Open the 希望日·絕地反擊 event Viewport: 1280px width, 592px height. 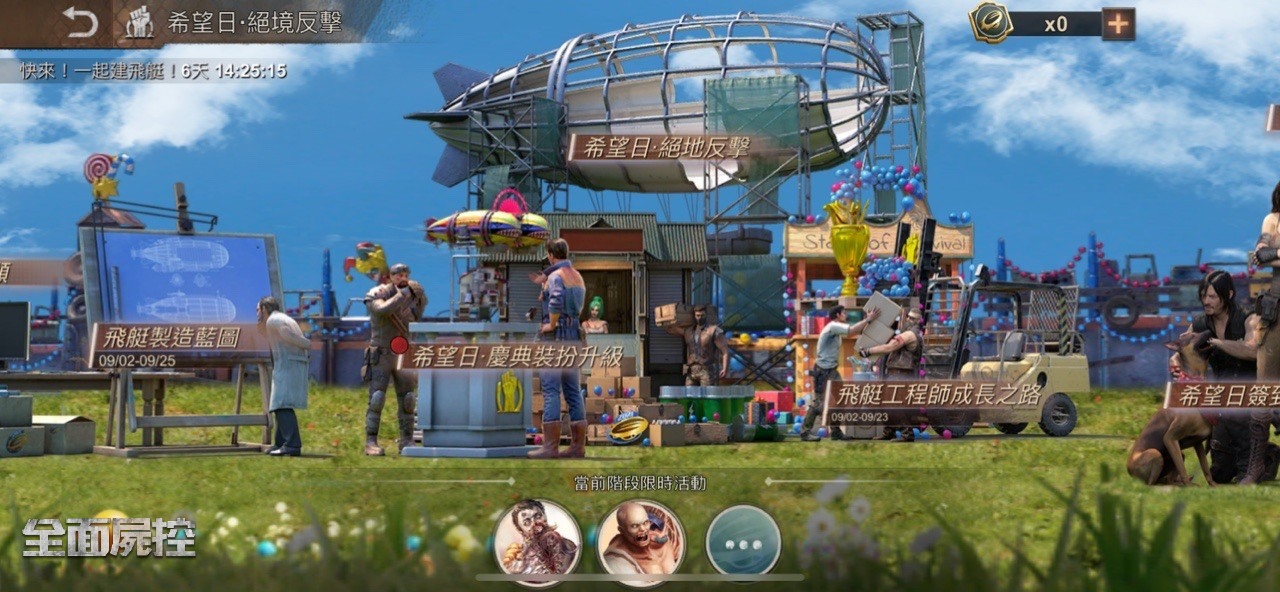665,148
